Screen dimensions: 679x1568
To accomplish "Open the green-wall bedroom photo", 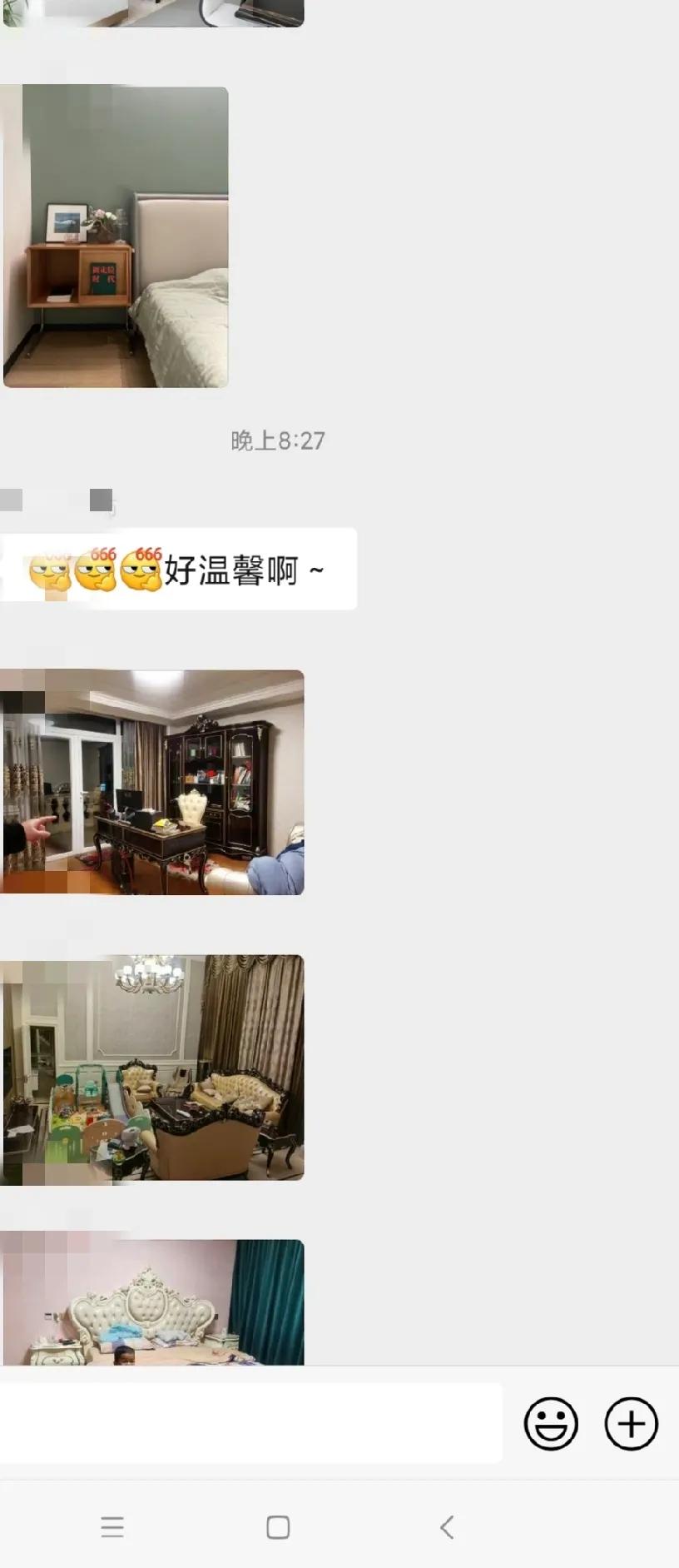I will pos(116,236).
